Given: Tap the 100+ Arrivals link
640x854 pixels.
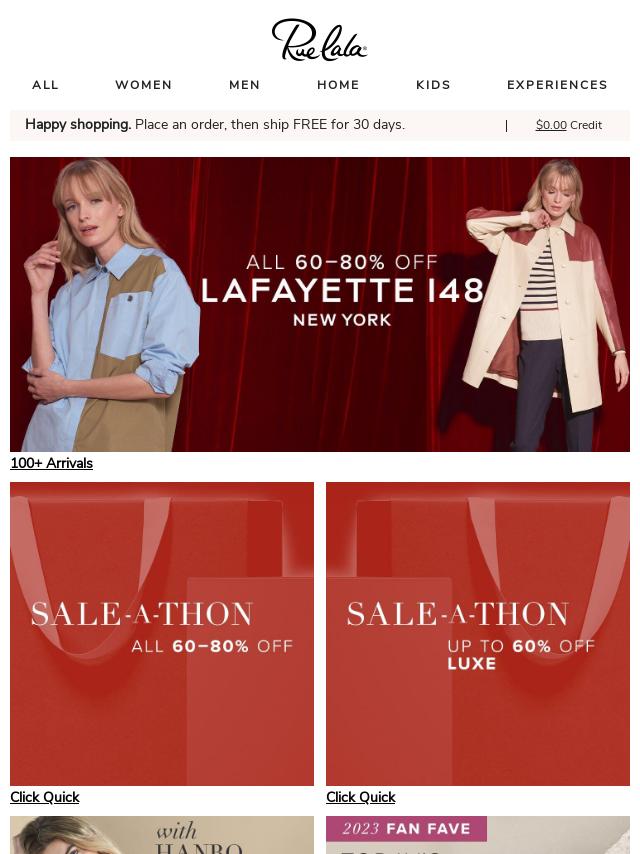Looking at the screenshot, I should (x=51, y=463).
